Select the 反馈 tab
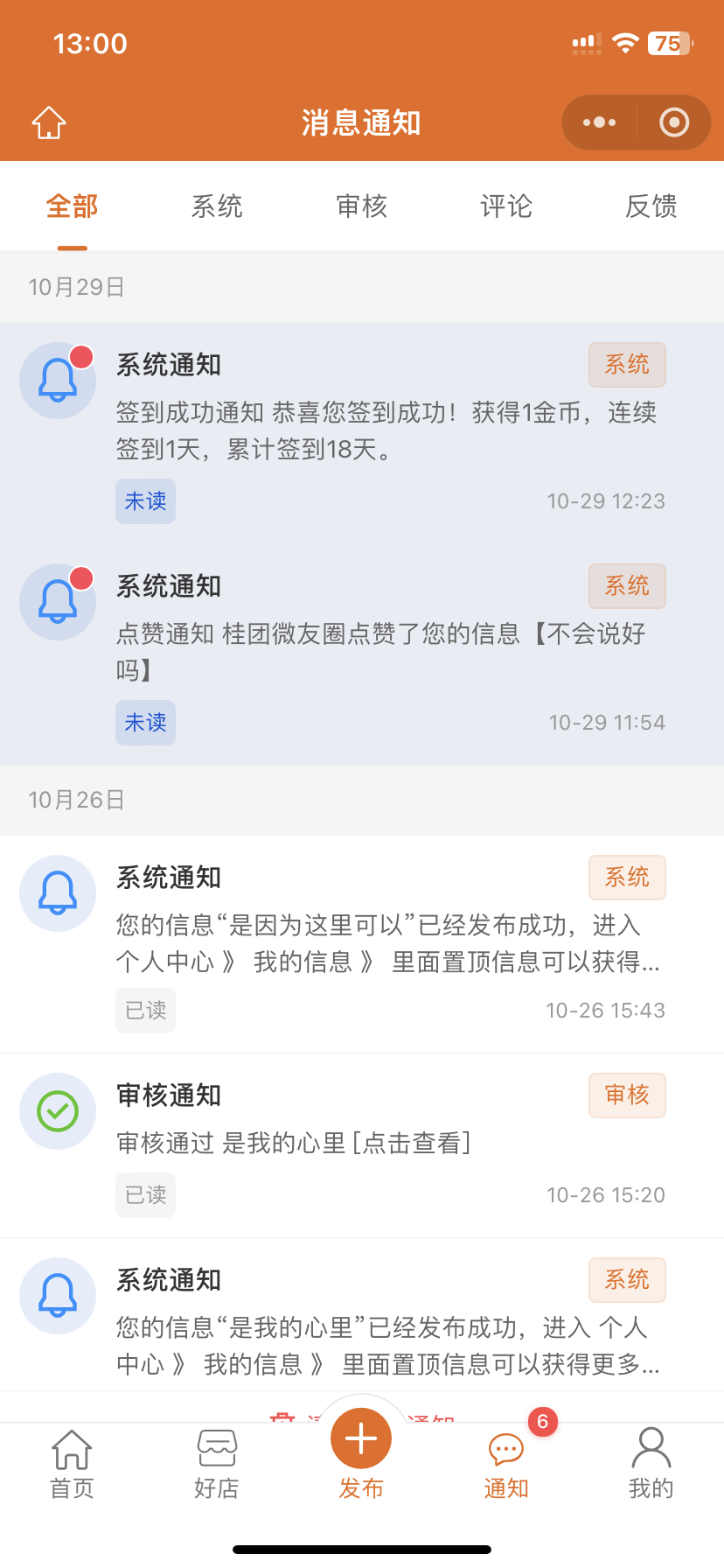Image resolution: width=724 pixels, height=1568 pixels. click(651, 206)
